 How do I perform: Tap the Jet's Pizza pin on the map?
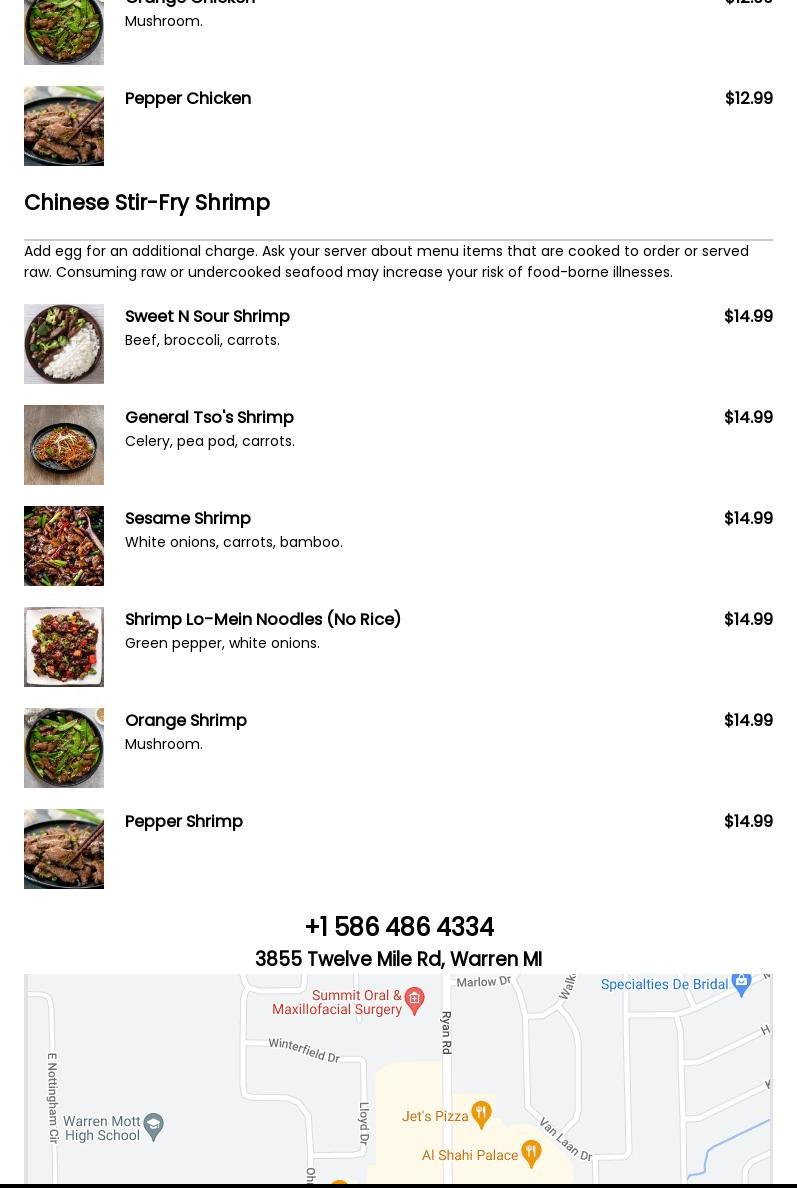[481, 1114]
